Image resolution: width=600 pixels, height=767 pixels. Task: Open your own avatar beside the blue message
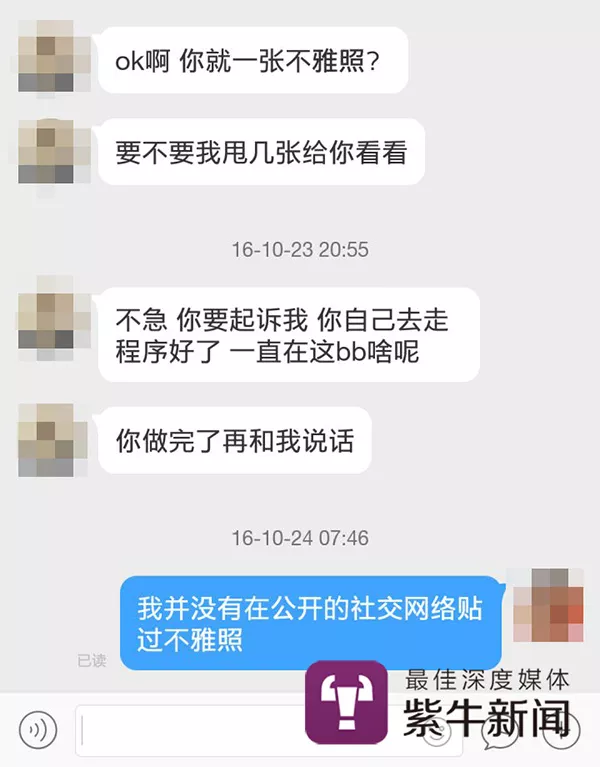[x=544, y=605]
